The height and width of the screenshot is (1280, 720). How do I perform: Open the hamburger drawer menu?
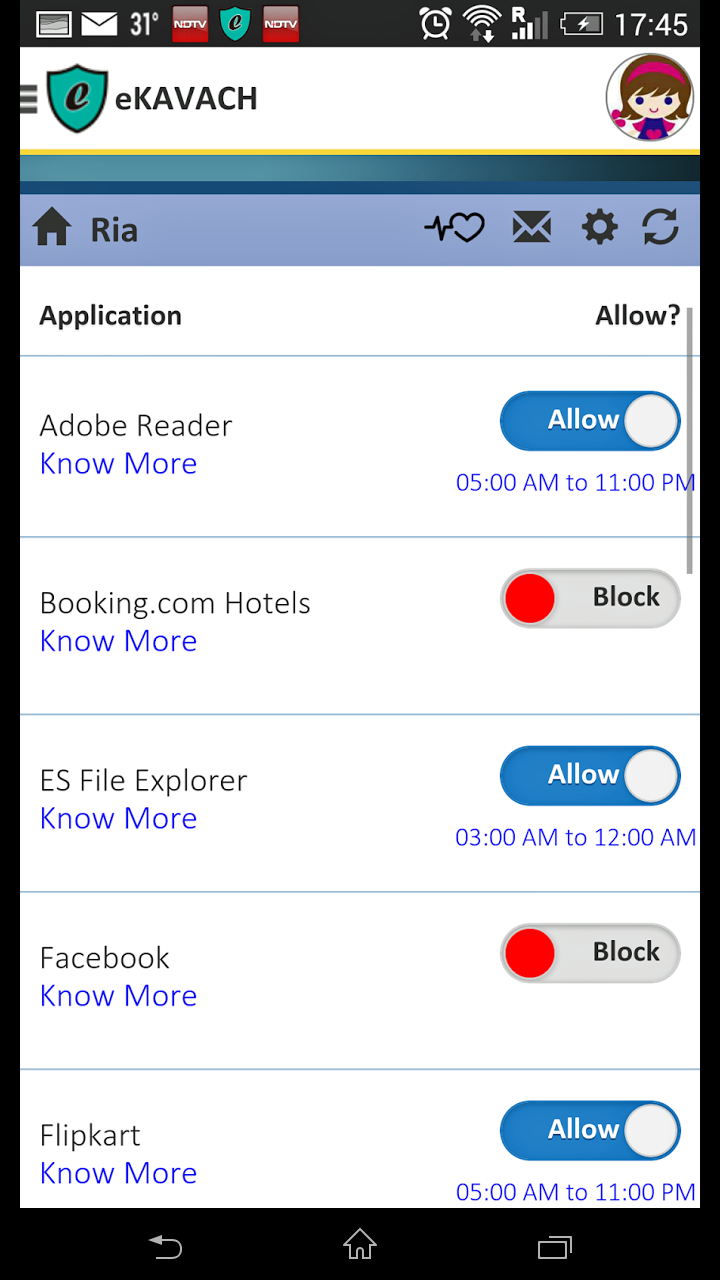29,98
